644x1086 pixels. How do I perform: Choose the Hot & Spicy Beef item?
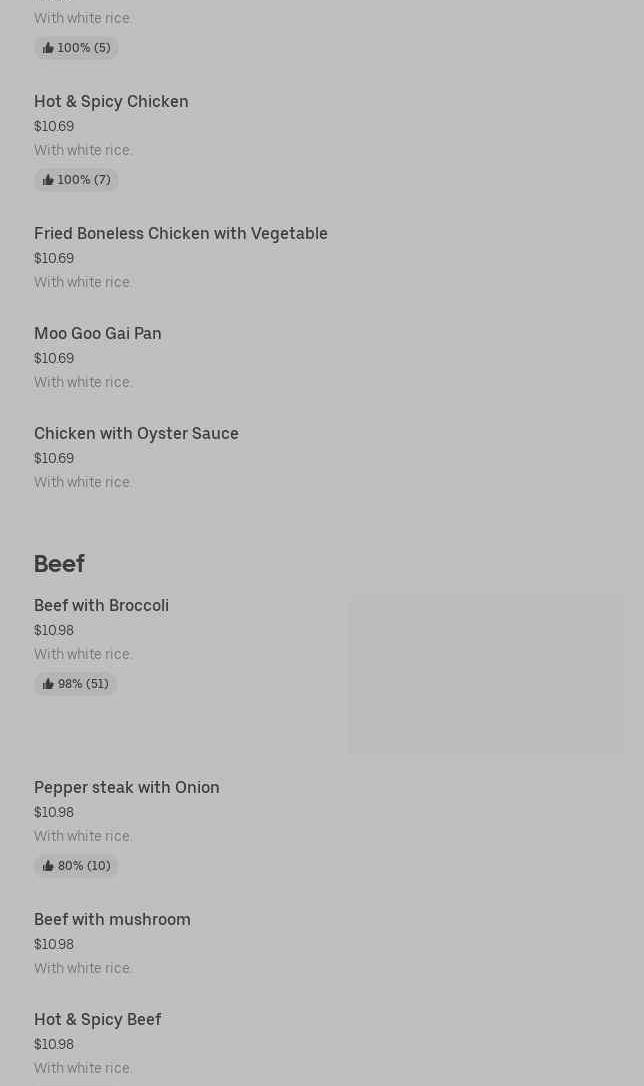pyautogui.click(x=97, y=1020)
